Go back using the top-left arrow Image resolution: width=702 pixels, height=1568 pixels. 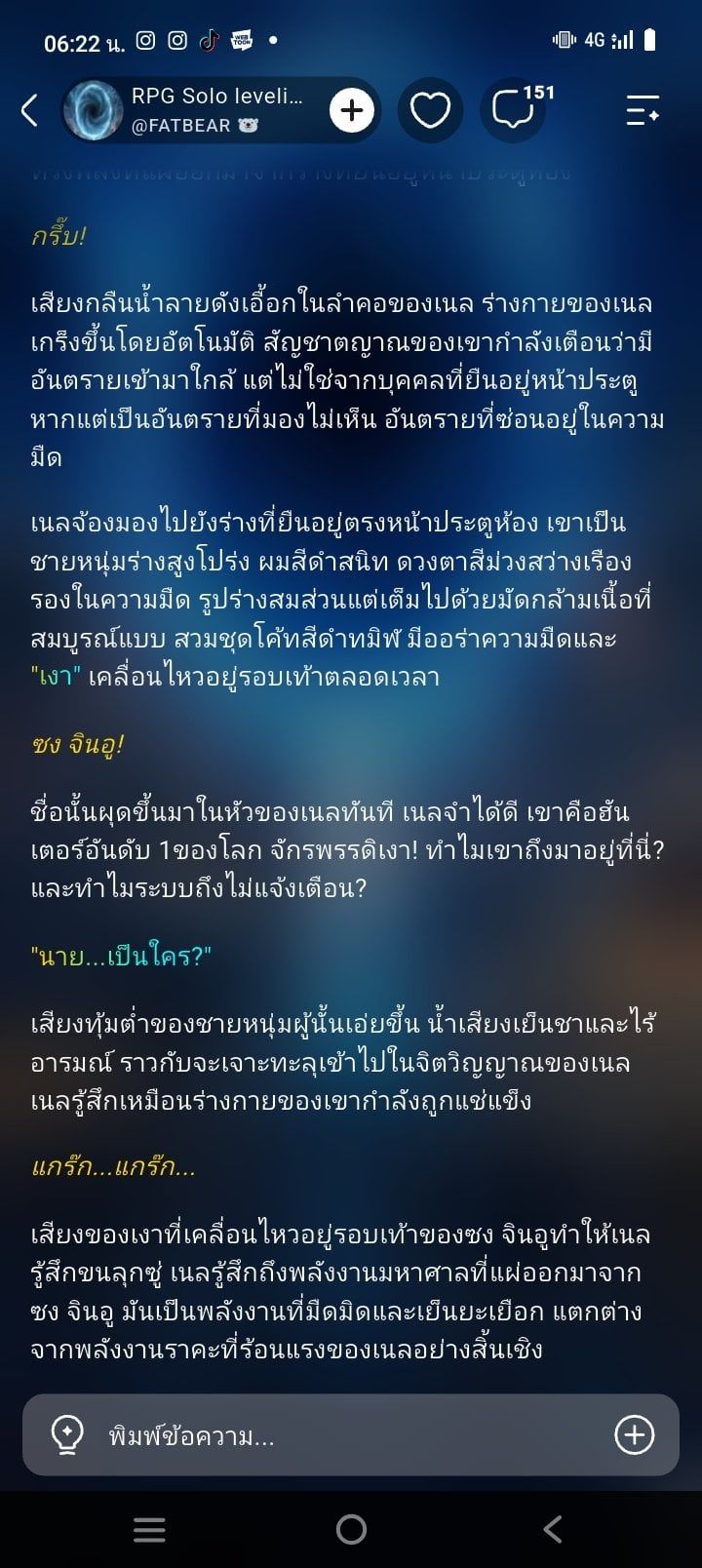pyautogui.click(x=30, y=110)
